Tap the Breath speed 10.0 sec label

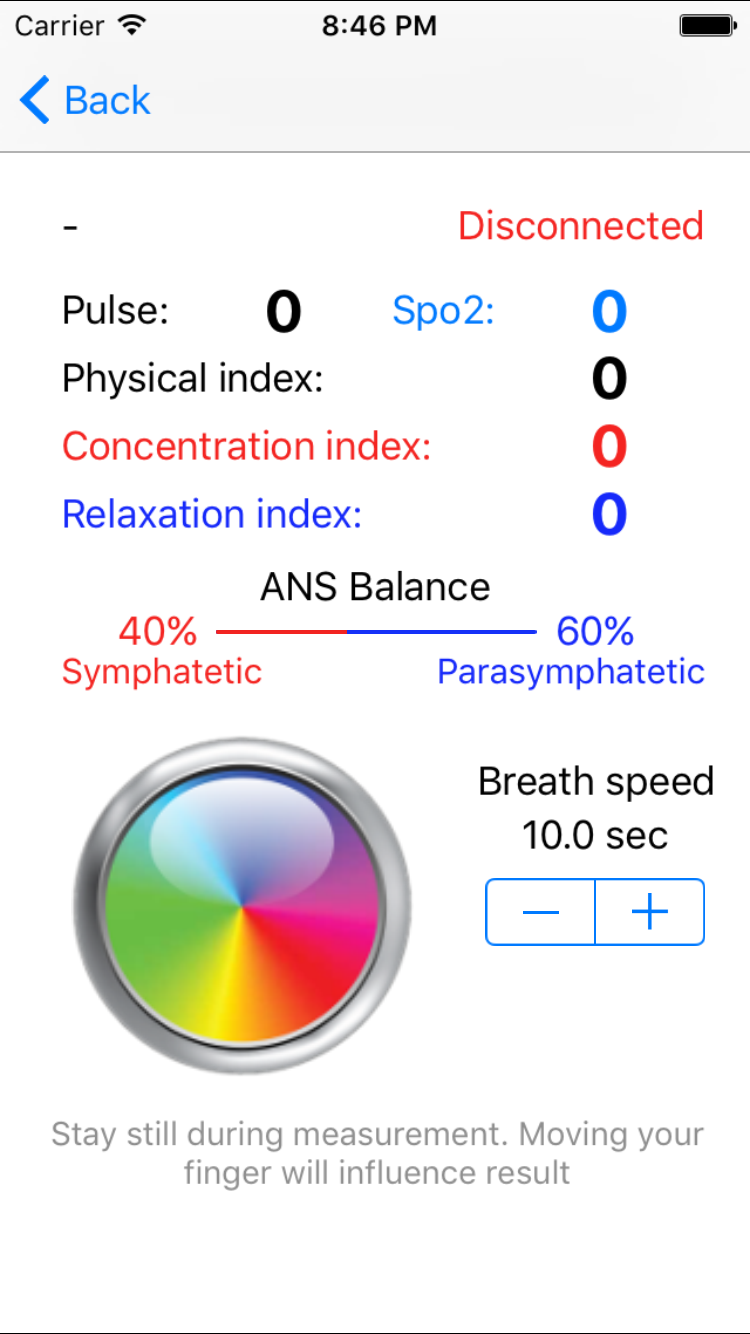point(595,805)
